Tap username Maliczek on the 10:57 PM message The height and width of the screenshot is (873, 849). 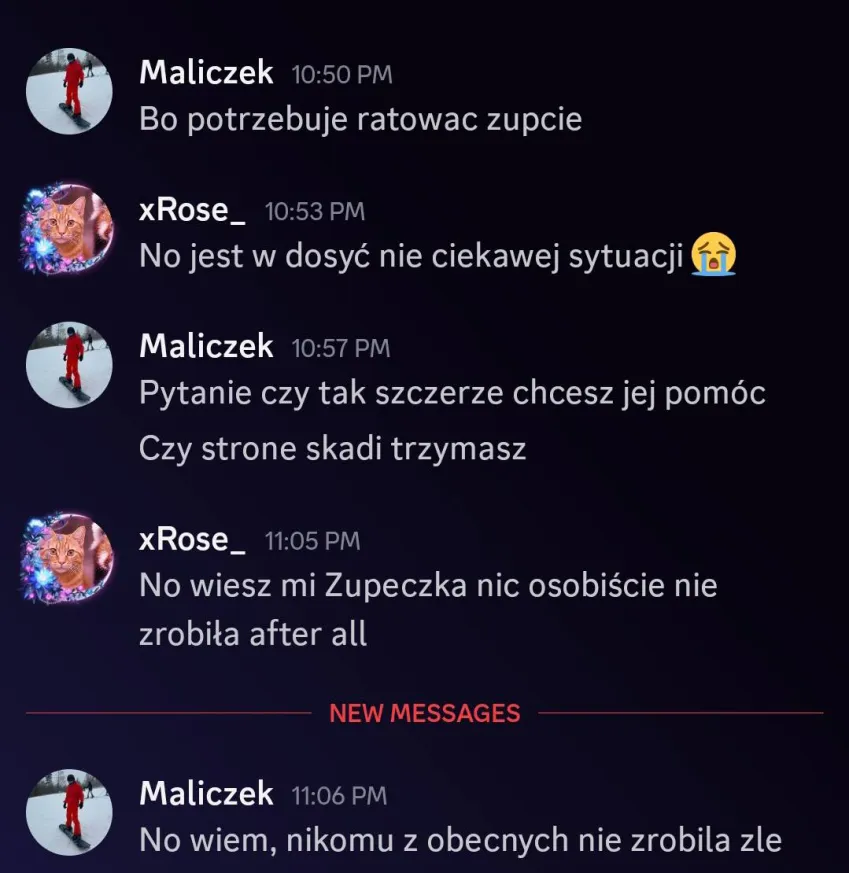206,346
